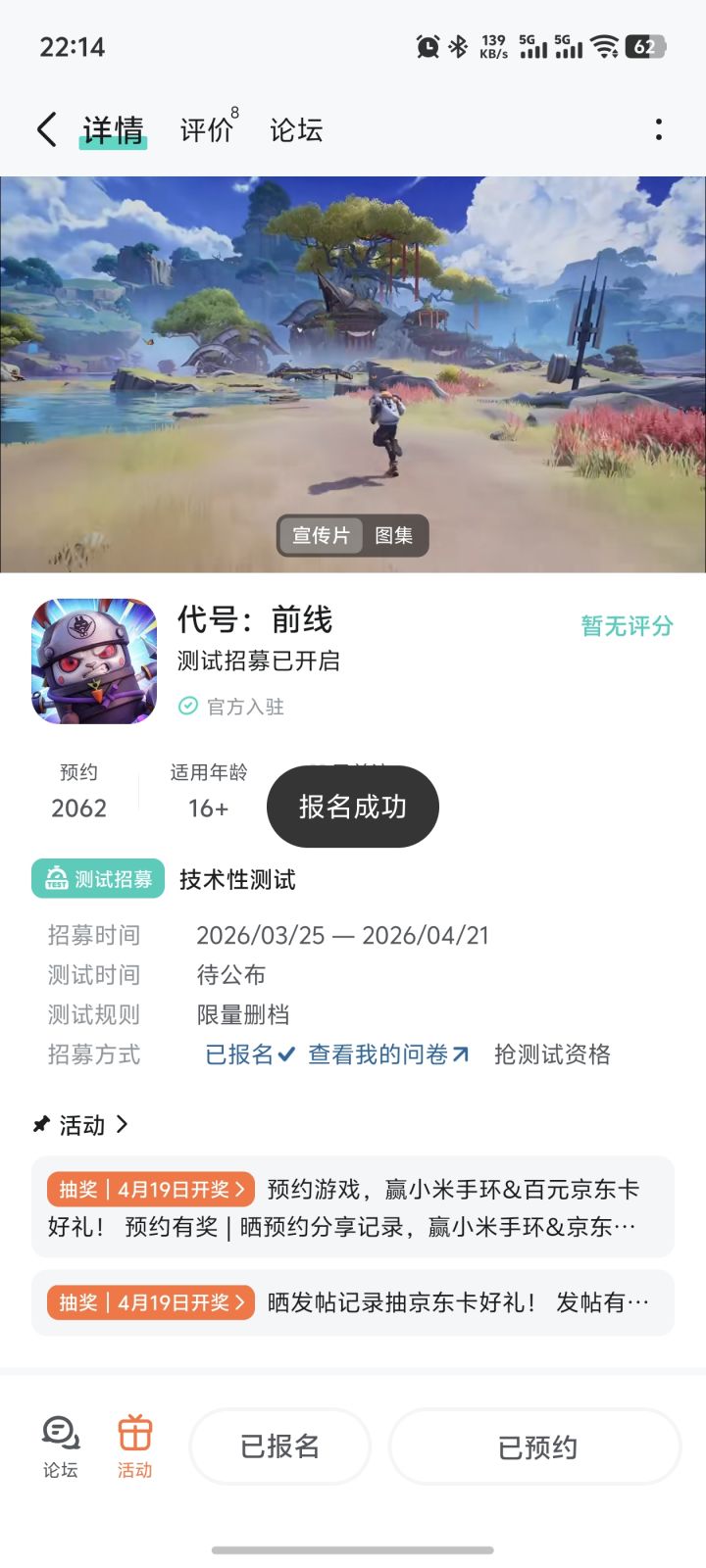Tap the rabbit game icon thumbnail

coord(93,661)
